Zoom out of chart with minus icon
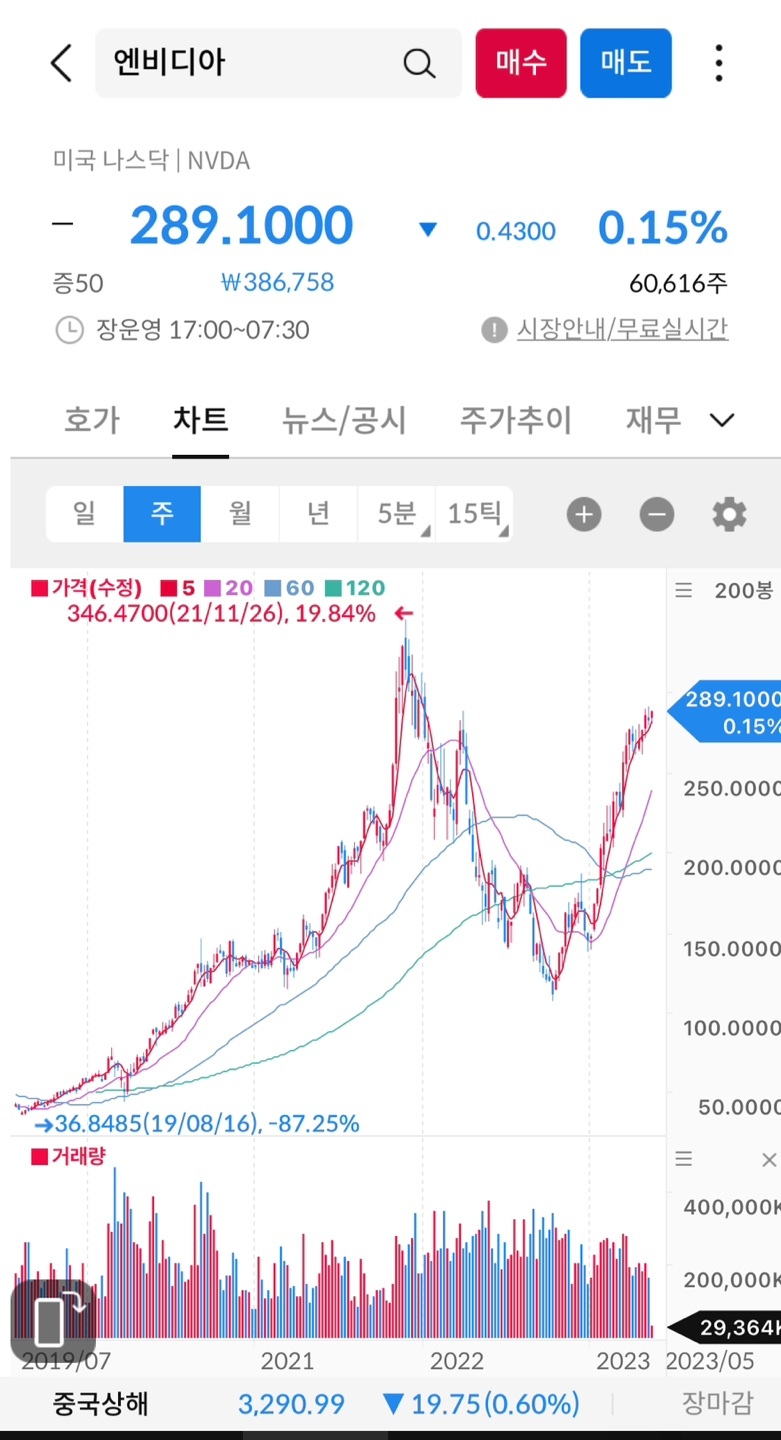This screenshot has width=781, height=1440. pos(656,514)
